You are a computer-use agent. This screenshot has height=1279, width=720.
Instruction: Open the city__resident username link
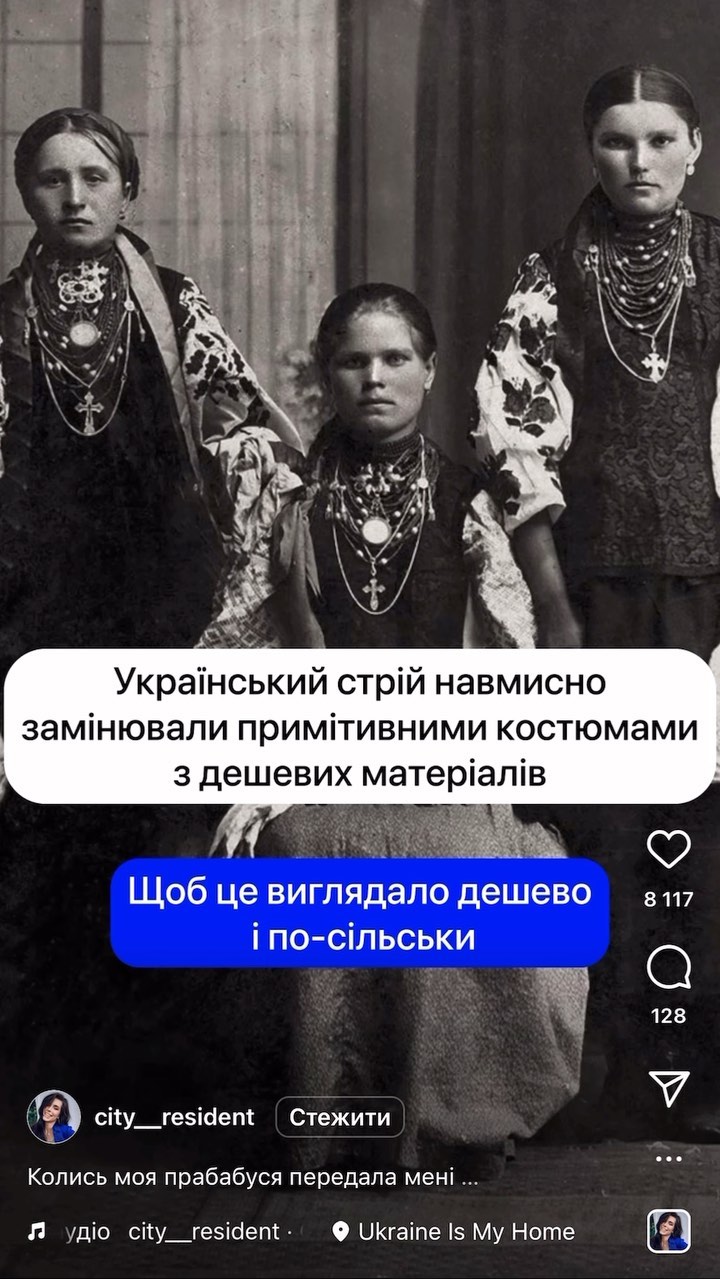pyautogui.click(x=174, y=1117)
